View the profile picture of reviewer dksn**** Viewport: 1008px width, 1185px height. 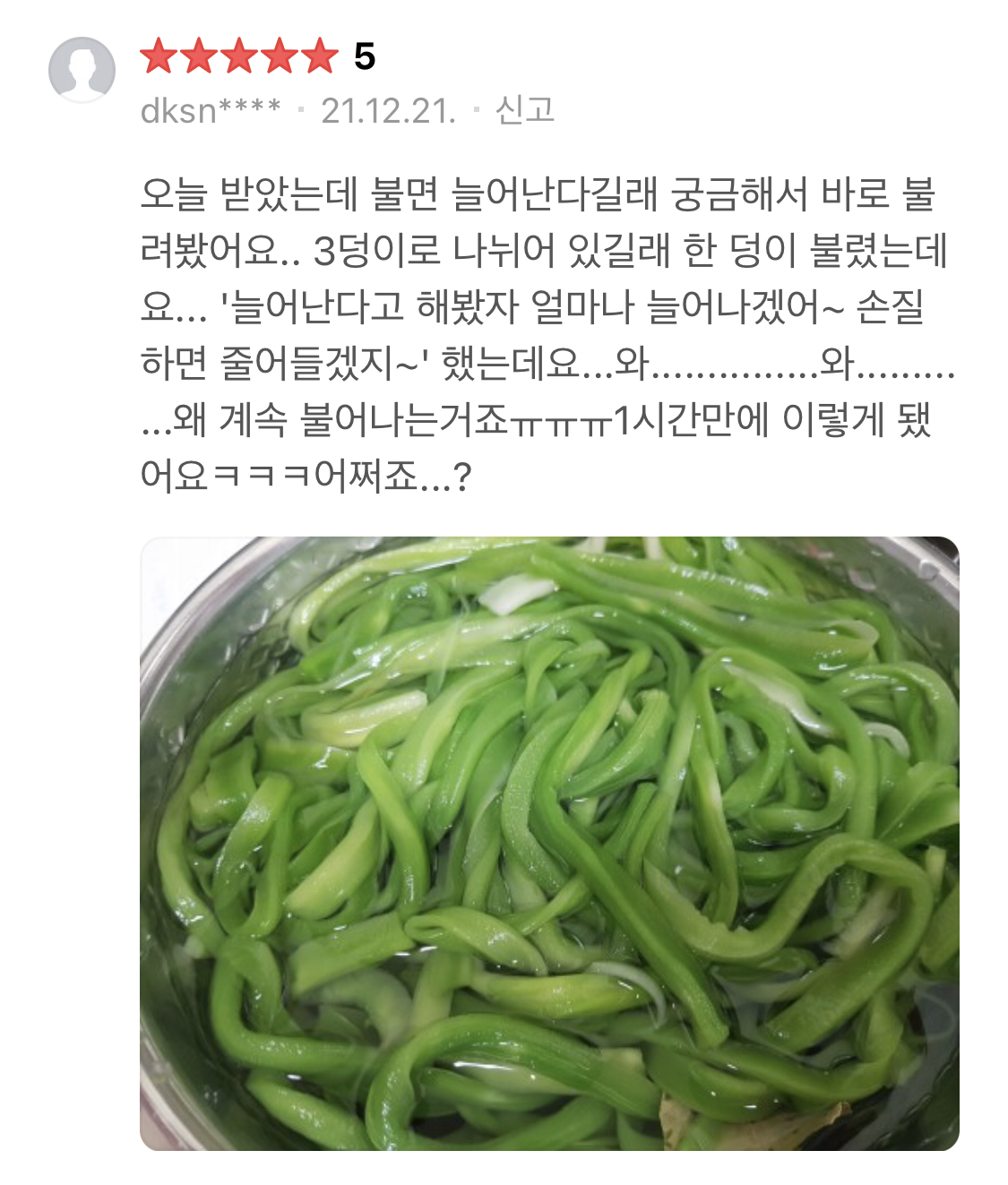(x=82, y=70)
